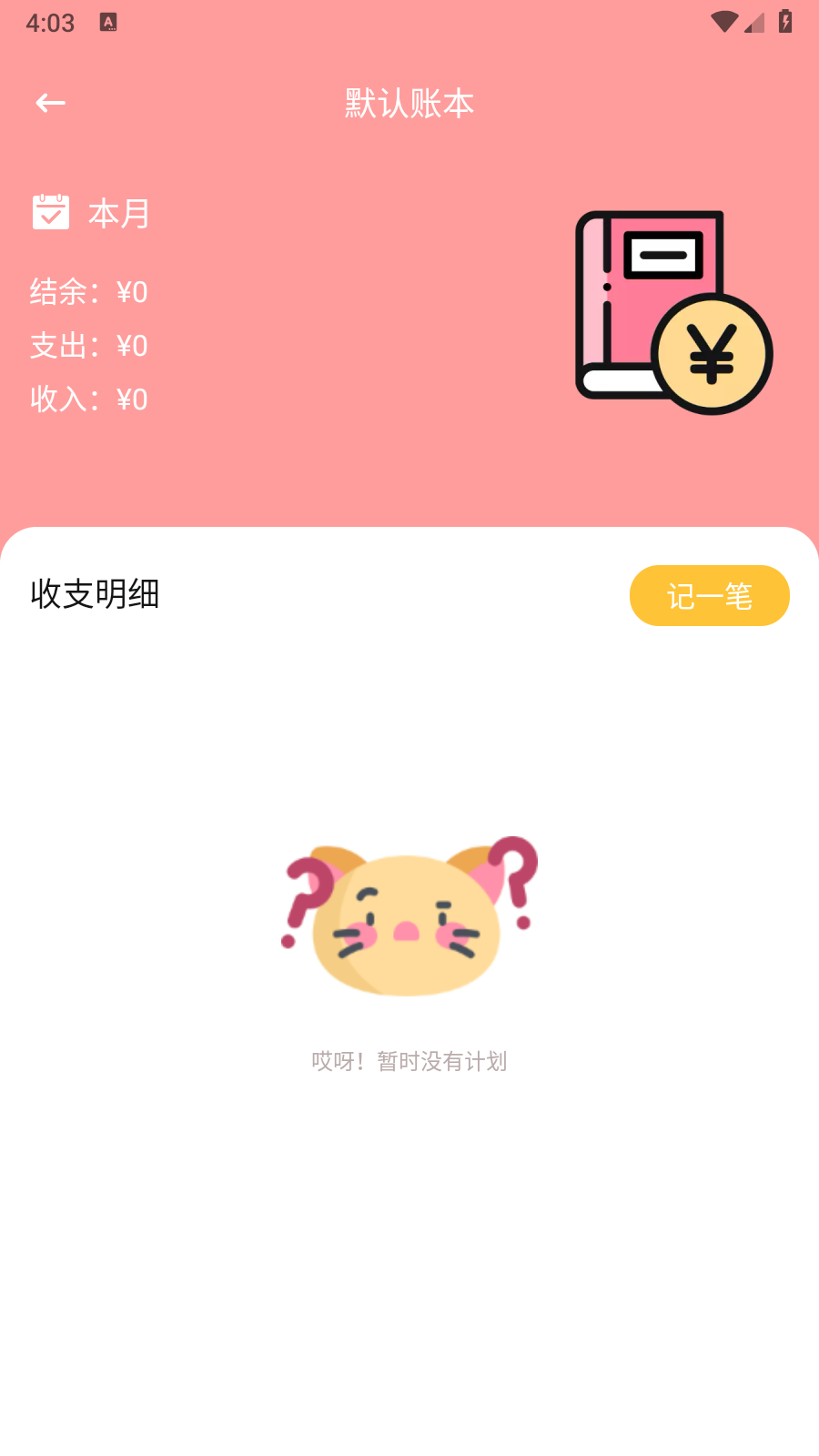Tap 本月 to toggle the time period
Viewport: 819px width, 1456px height.
point(117,212)
